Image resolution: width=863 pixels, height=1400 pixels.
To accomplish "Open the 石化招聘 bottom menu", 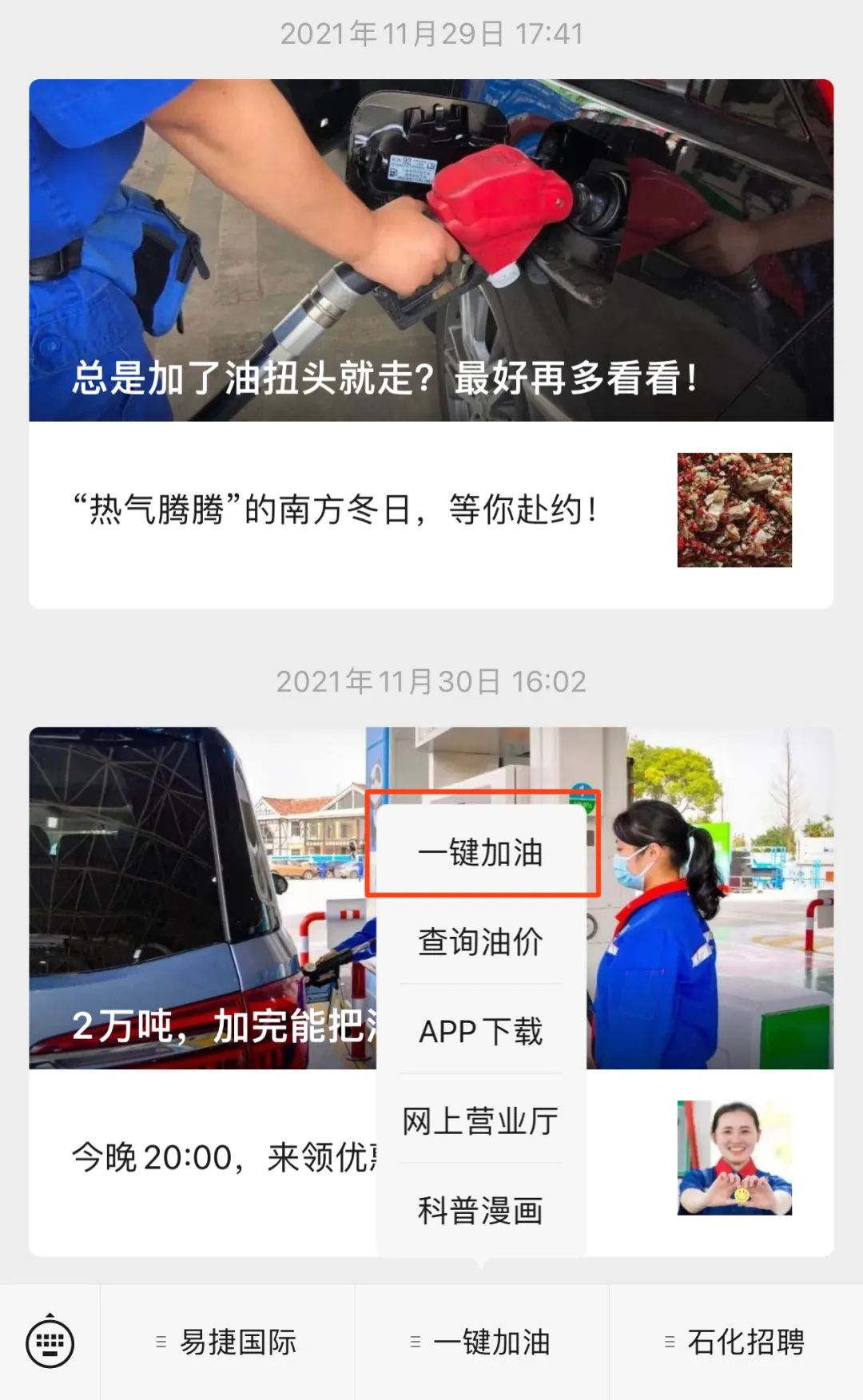I will [x=735, y=1342].
